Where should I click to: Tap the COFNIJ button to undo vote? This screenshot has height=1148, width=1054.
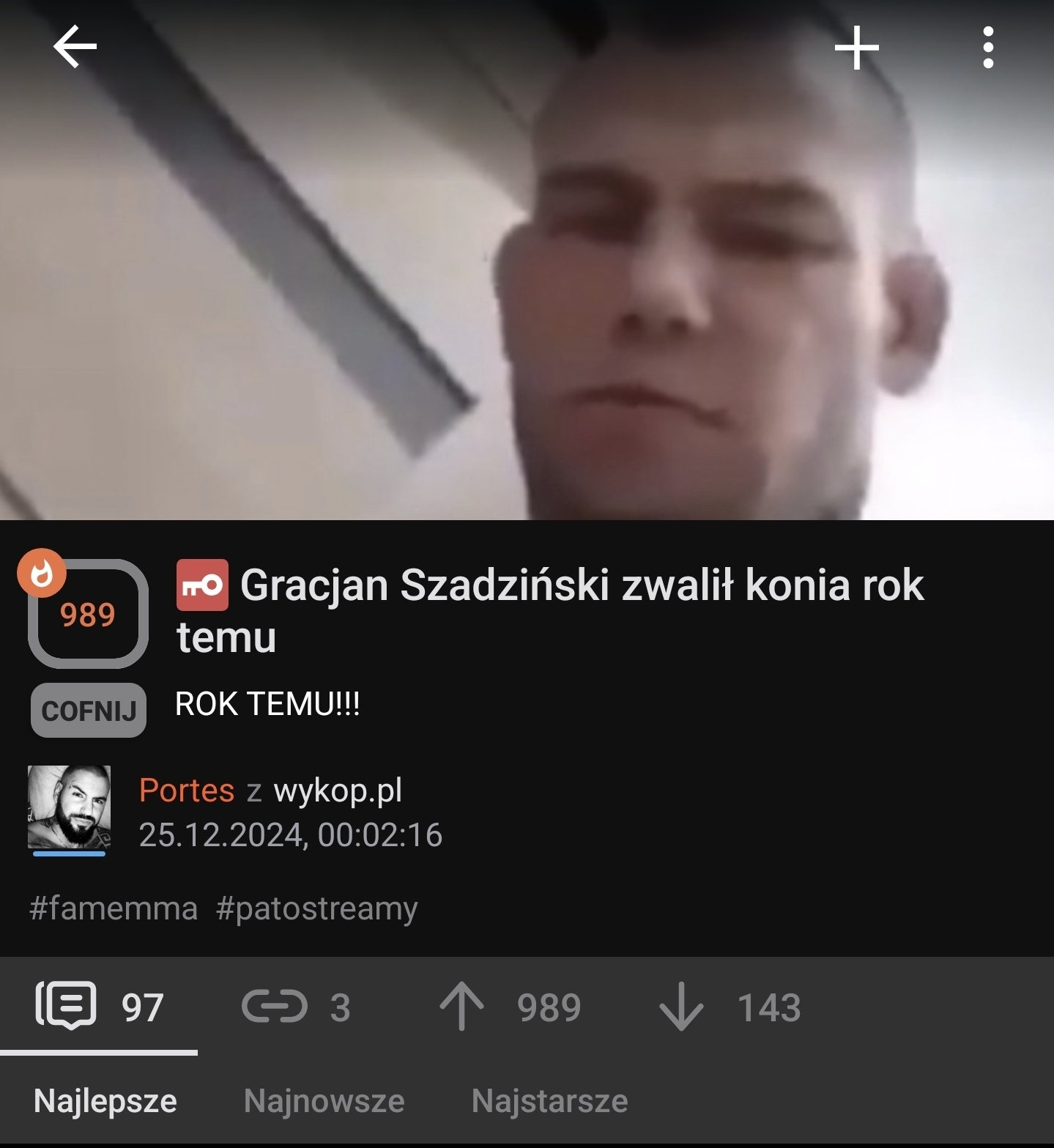(89, 710)
